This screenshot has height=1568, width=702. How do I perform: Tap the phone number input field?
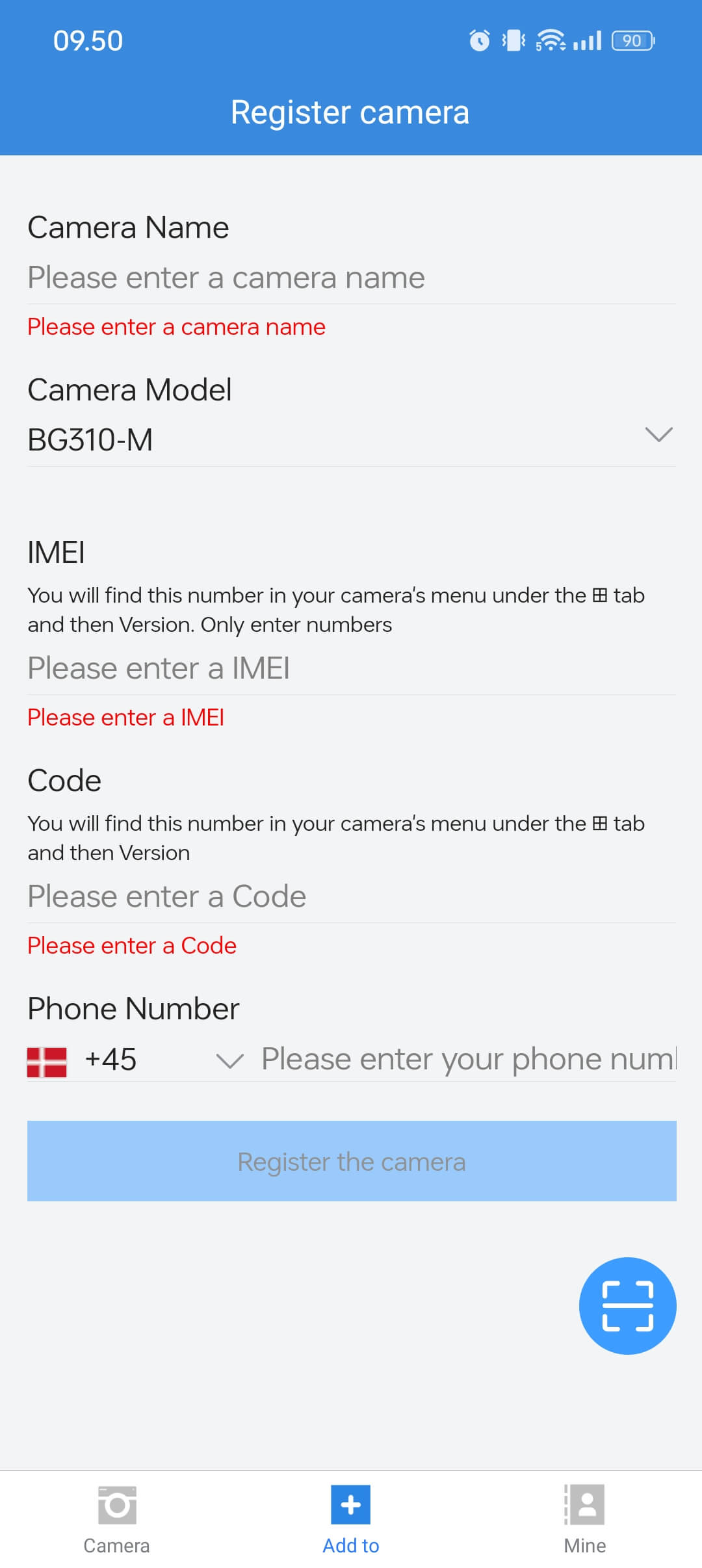pos(468,1060)
